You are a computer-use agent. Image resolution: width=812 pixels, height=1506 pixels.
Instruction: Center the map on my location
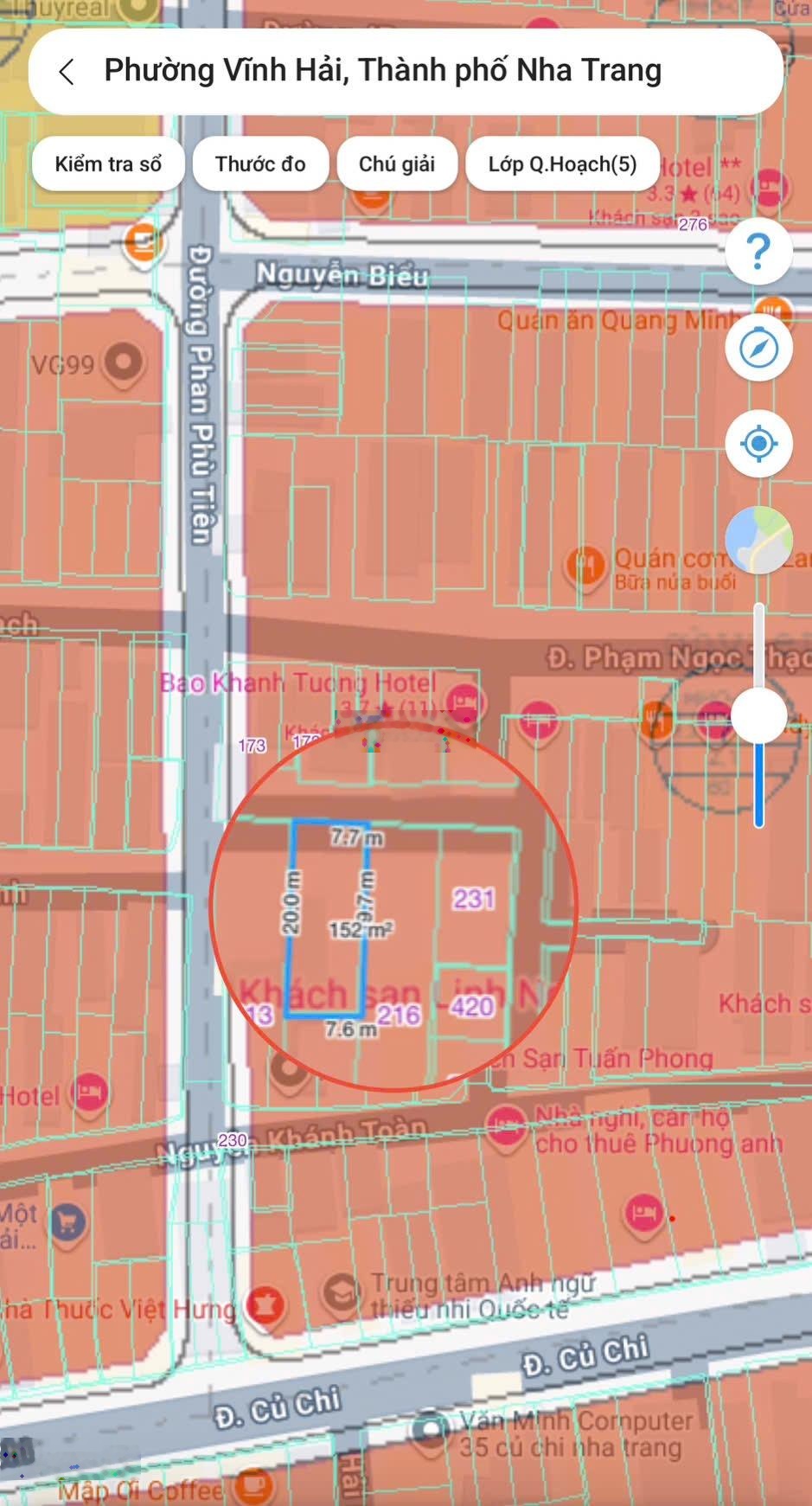pos(758,444)
